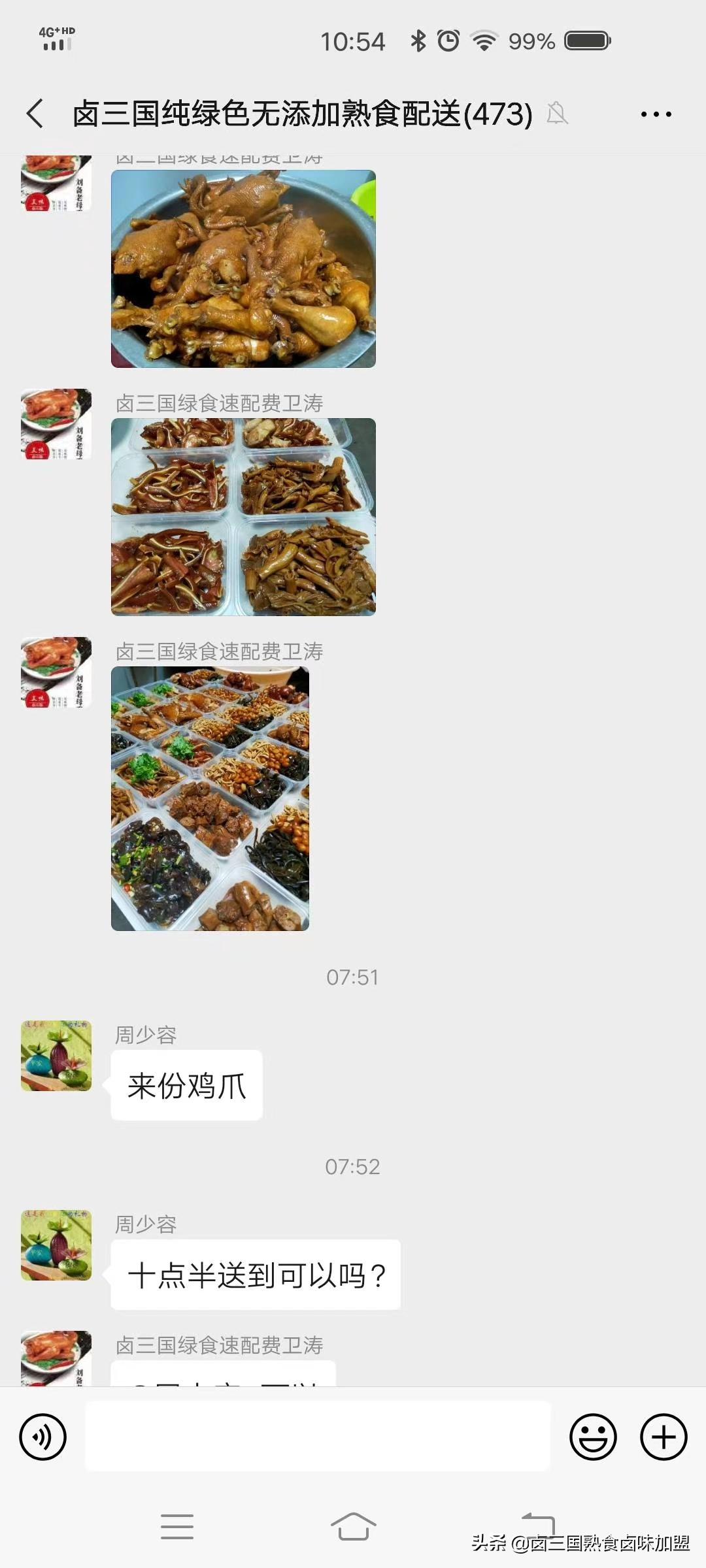Tap the muted notification bell icon
Viewport: 706px width, 1568px height.
coord(559,114)
